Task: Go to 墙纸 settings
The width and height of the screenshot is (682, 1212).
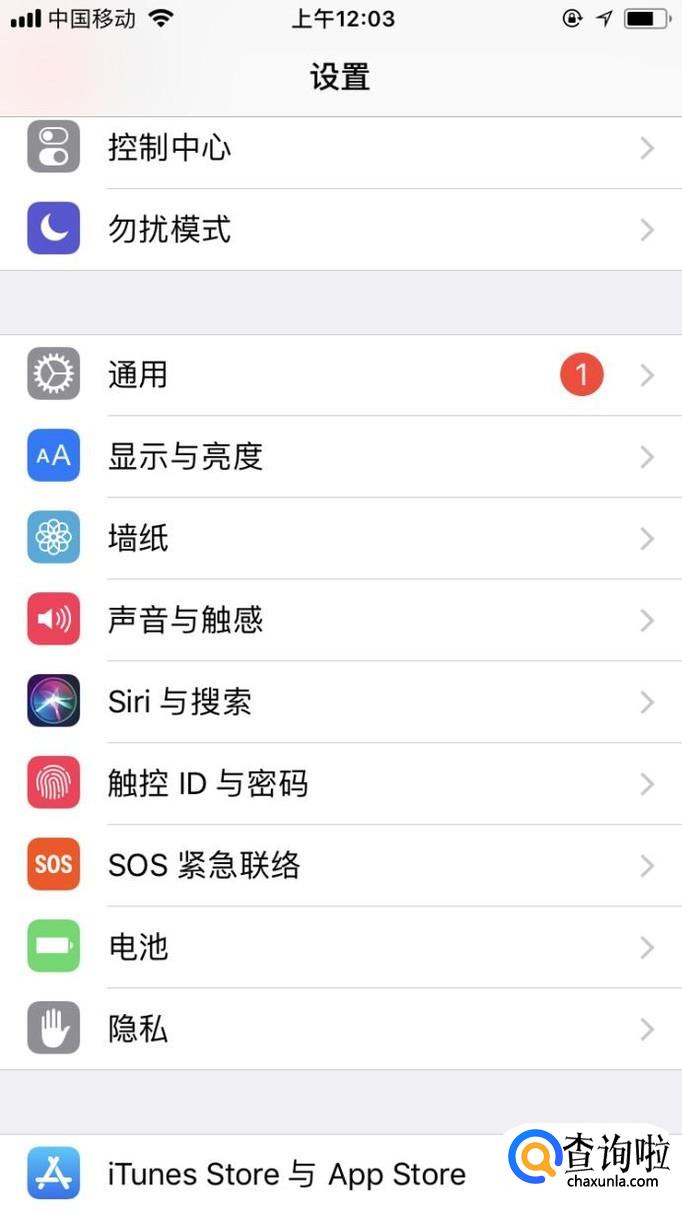Action: click(340, 539)
